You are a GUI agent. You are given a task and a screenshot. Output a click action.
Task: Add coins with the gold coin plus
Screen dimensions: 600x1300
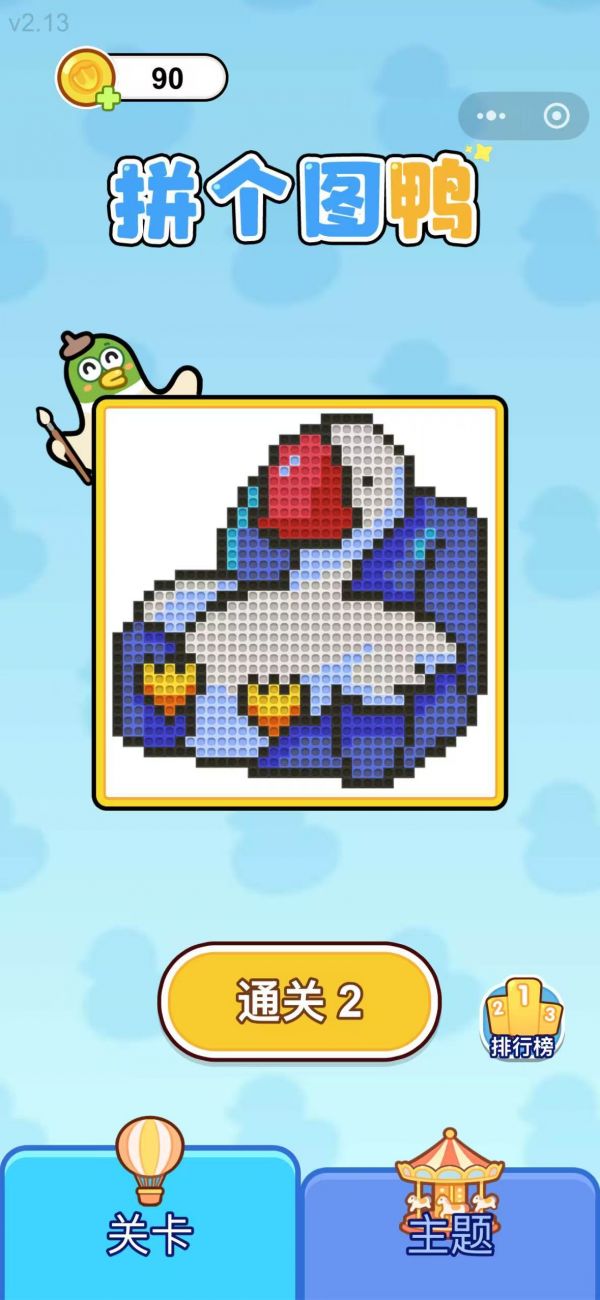click(87, 77)
